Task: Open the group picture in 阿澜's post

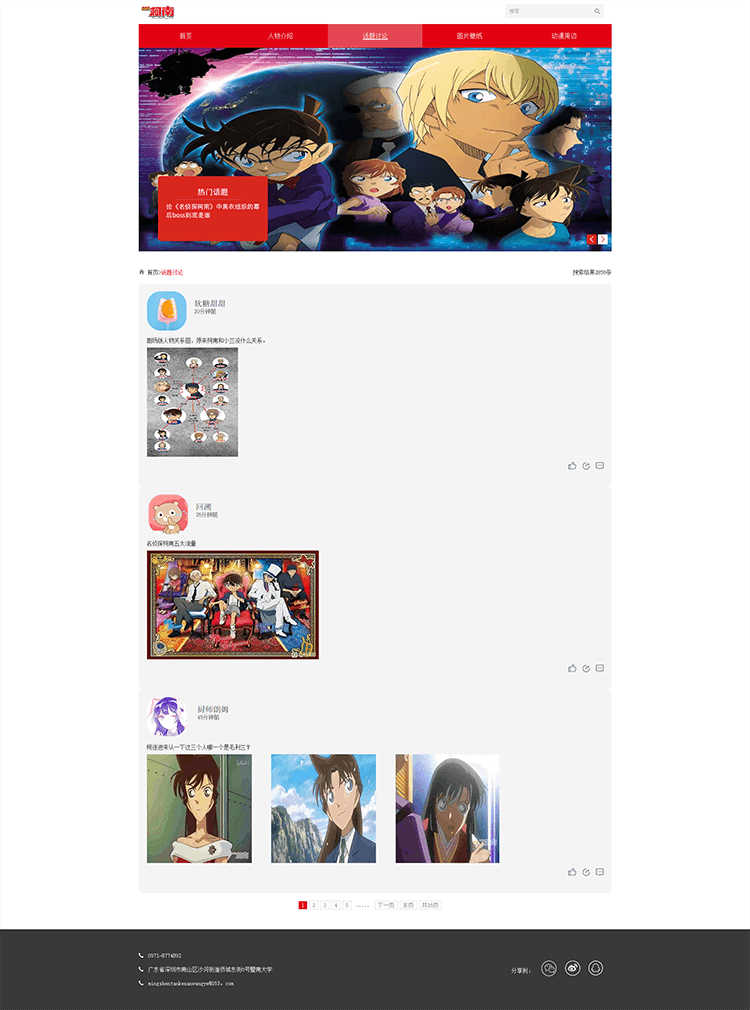Action: coord(232,605)
